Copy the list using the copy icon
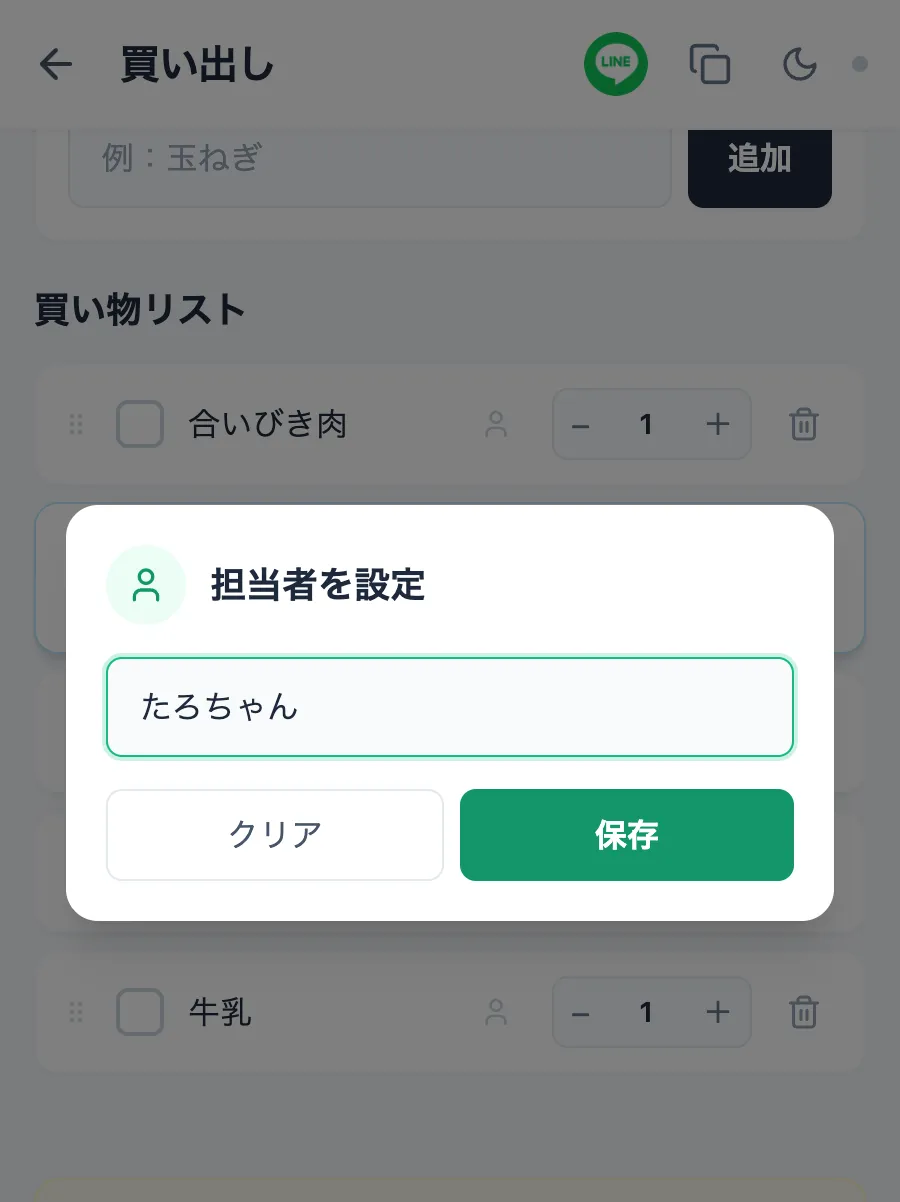The width and height of the screenshot is (900, 1202). click(710, 63)
